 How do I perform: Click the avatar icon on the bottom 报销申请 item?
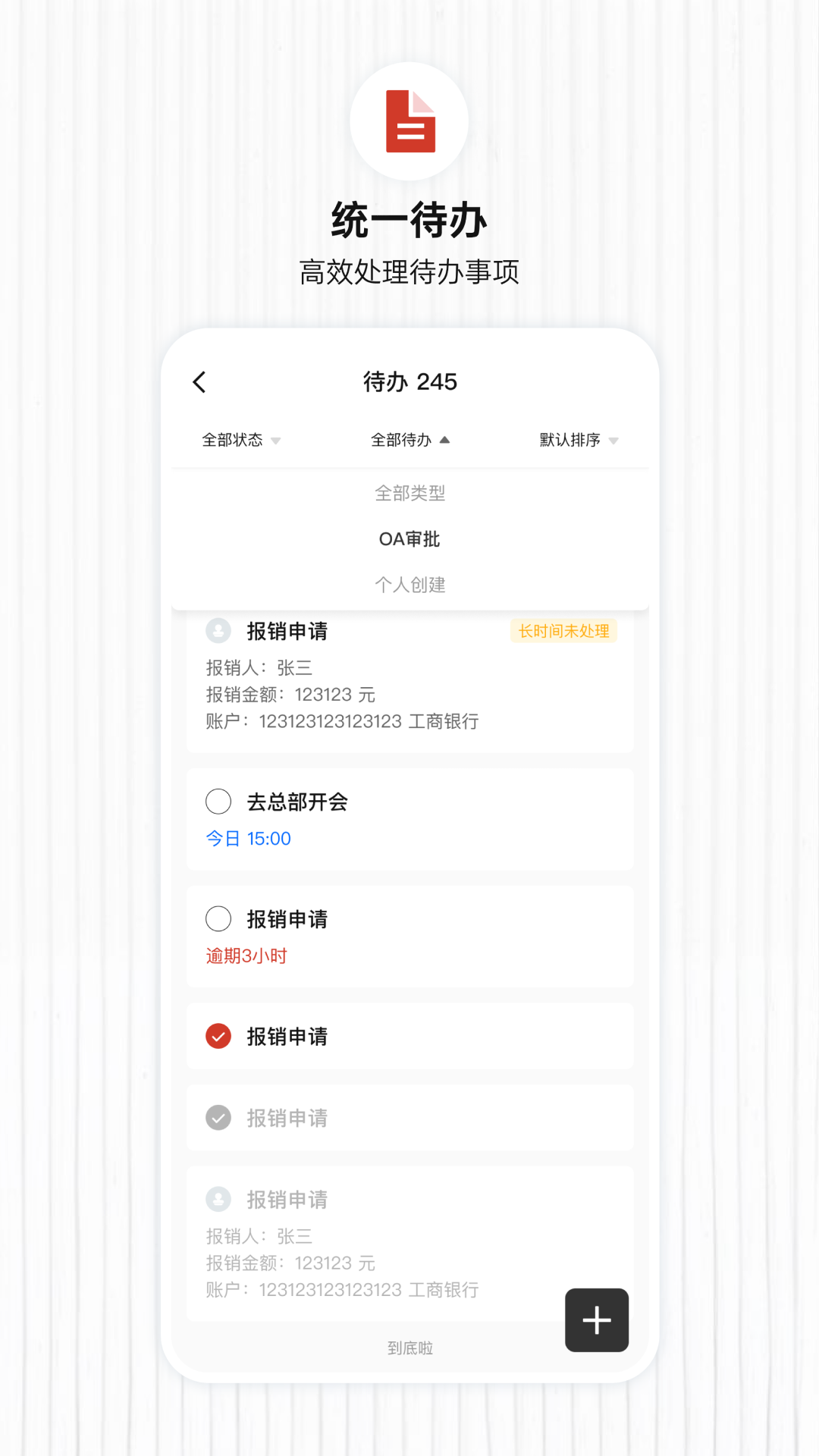[x=218, y=1199]
